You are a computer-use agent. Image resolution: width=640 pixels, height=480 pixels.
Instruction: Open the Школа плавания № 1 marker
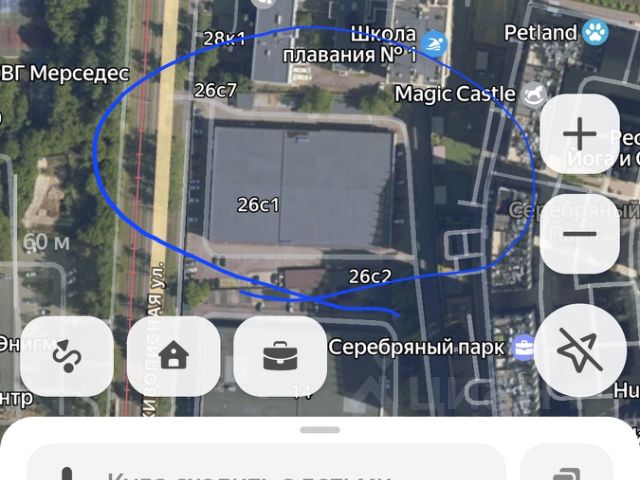pos(433,42)
